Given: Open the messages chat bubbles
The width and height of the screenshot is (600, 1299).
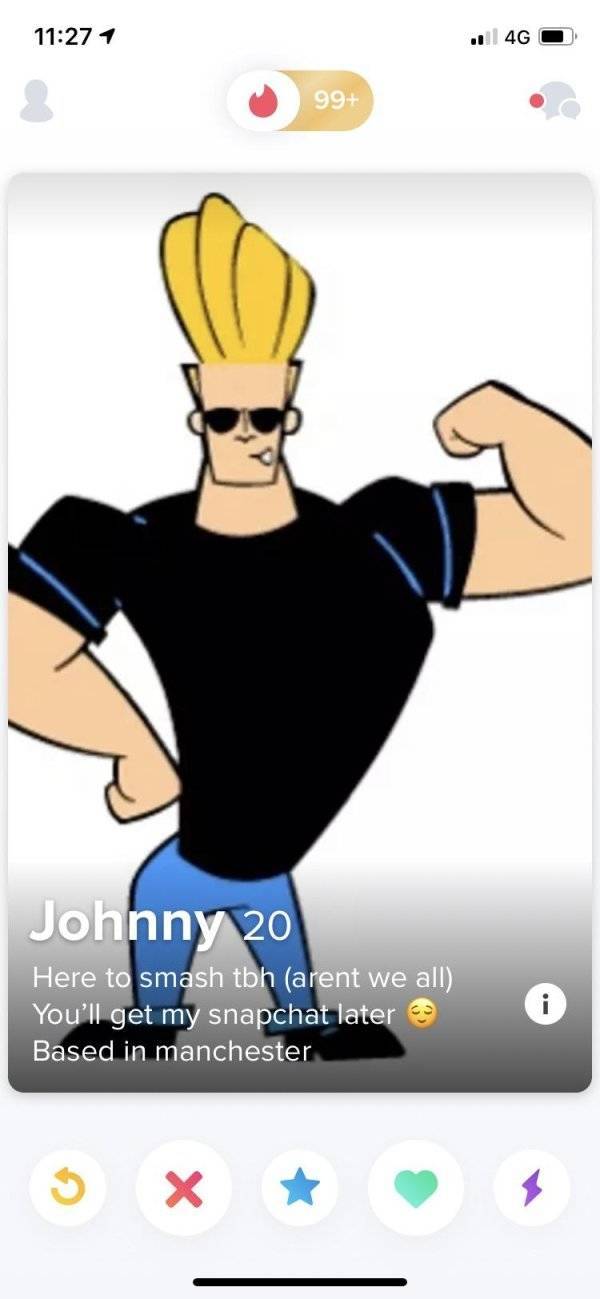Looking at the screenshot, I should (x=554, y=100).
